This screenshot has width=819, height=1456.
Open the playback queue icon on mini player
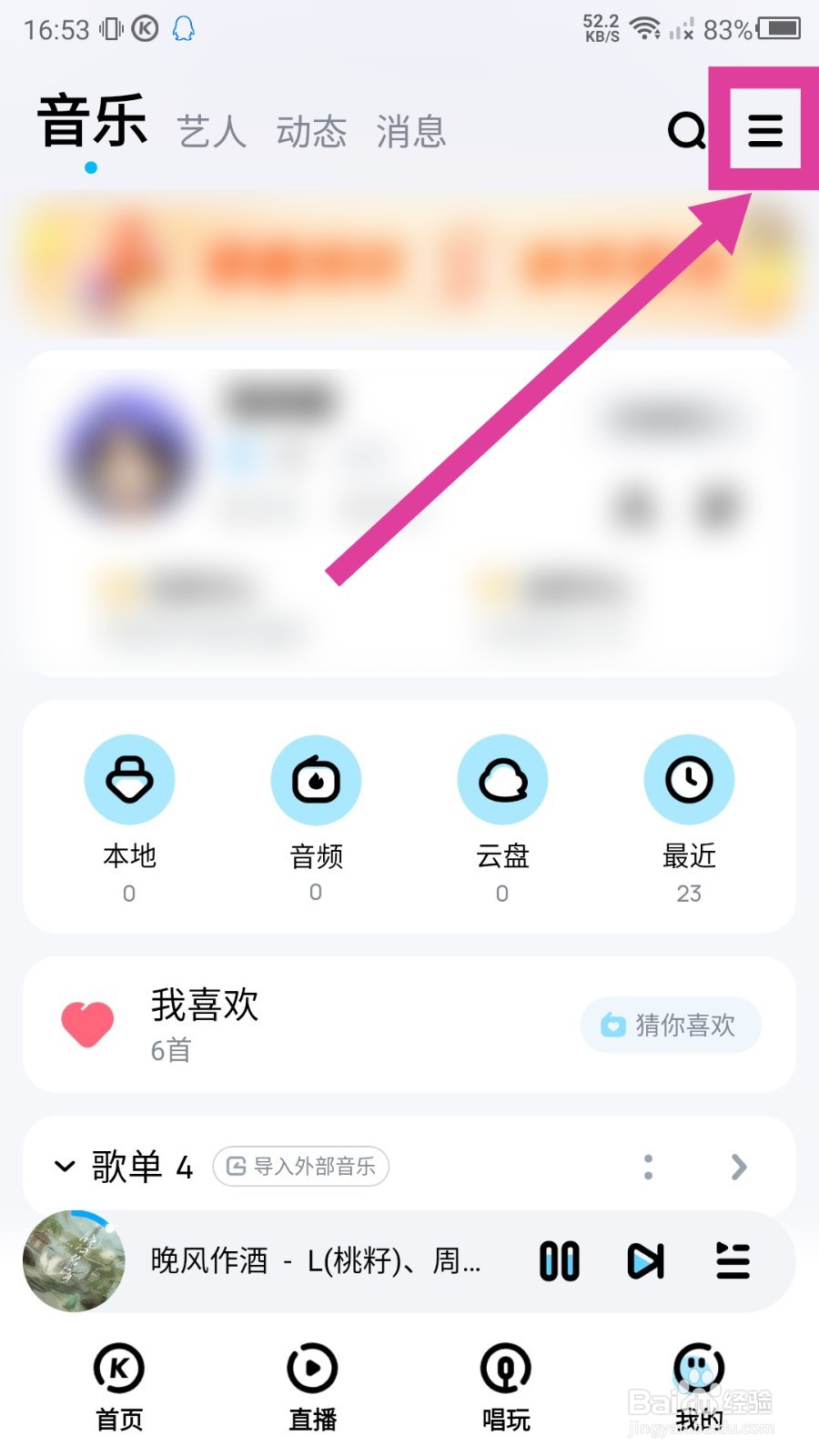pos(733,1261)
